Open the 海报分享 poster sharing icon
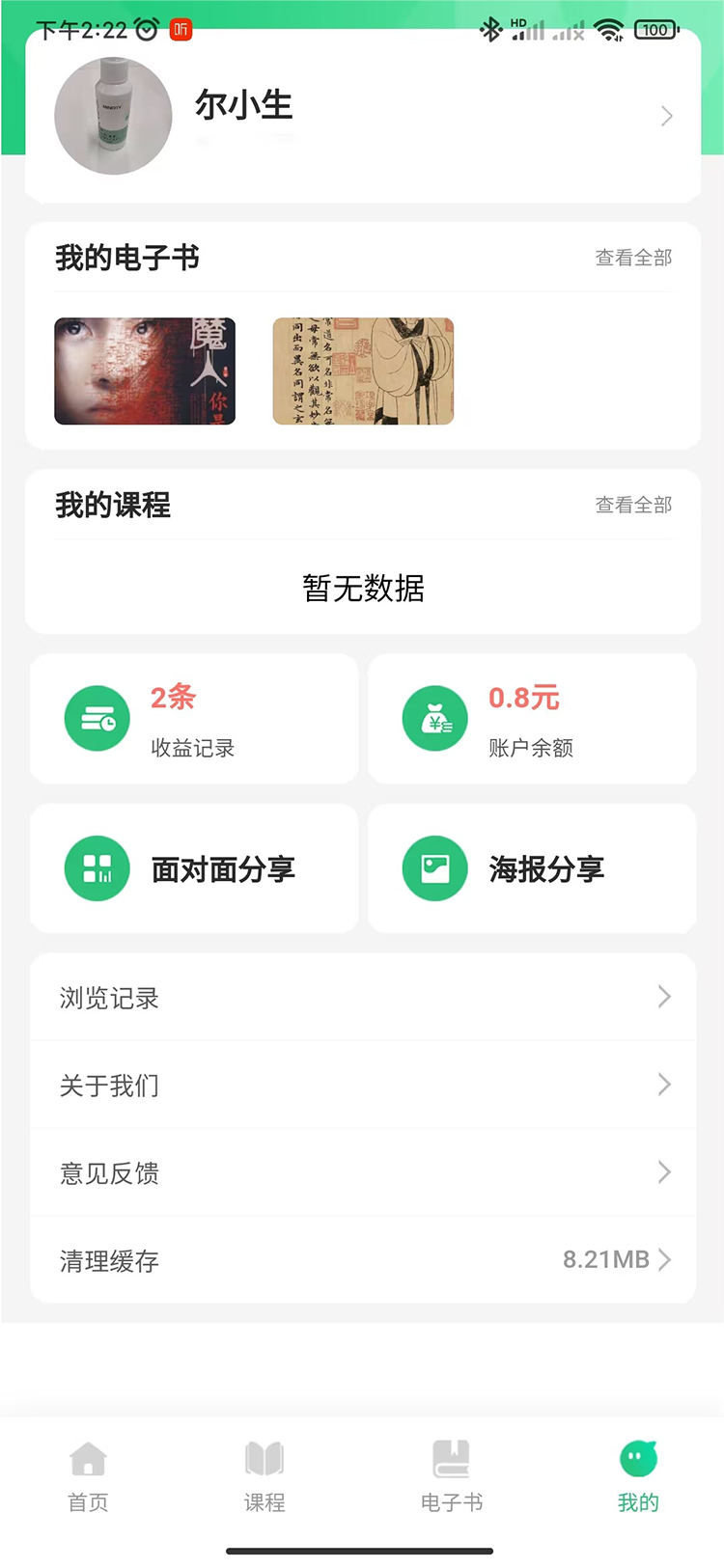Screen dimensions: 724x1568 (x=434, y=867)
